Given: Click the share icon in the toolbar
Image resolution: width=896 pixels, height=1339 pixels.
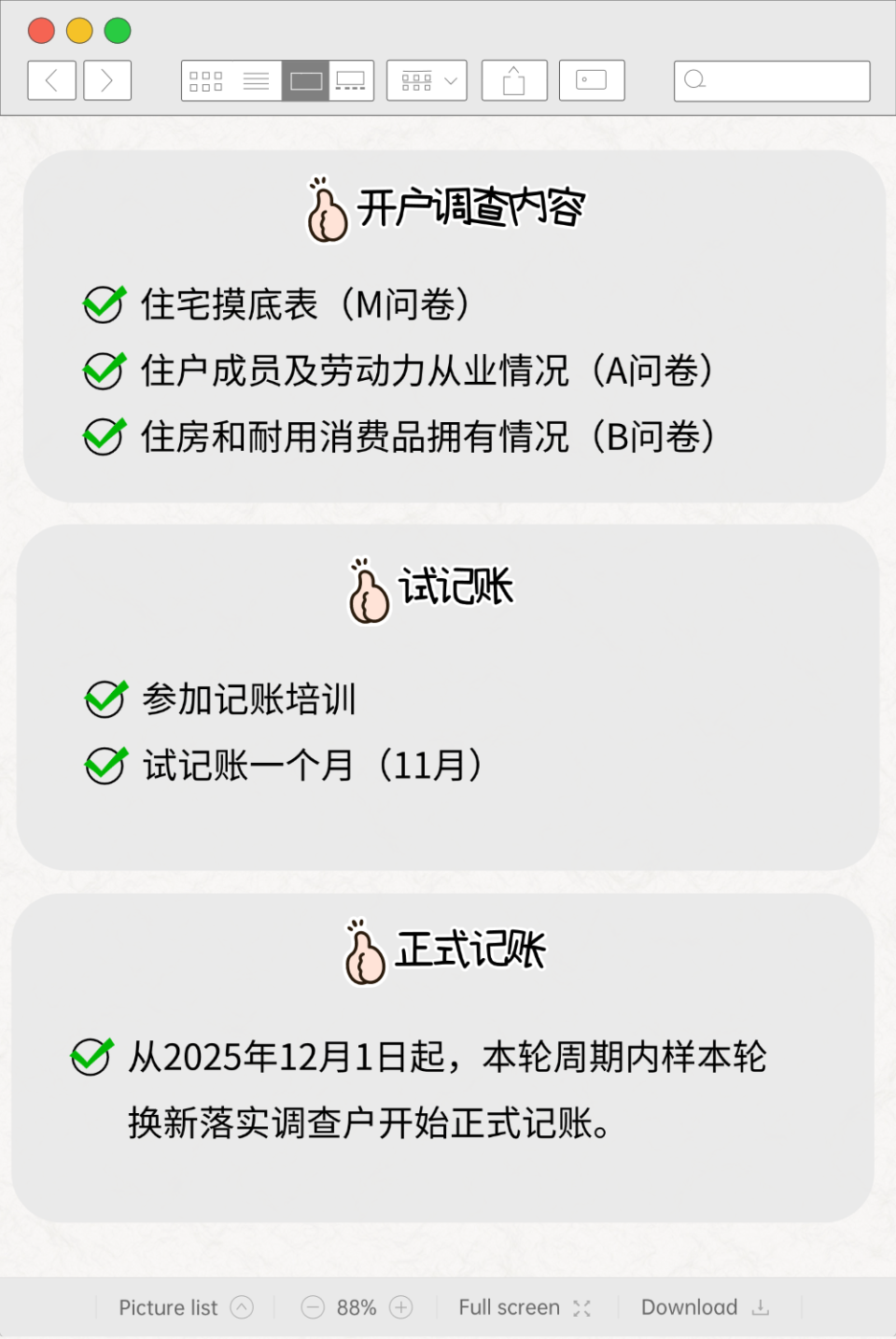Looking at the screenshot, I should point(513,81).
